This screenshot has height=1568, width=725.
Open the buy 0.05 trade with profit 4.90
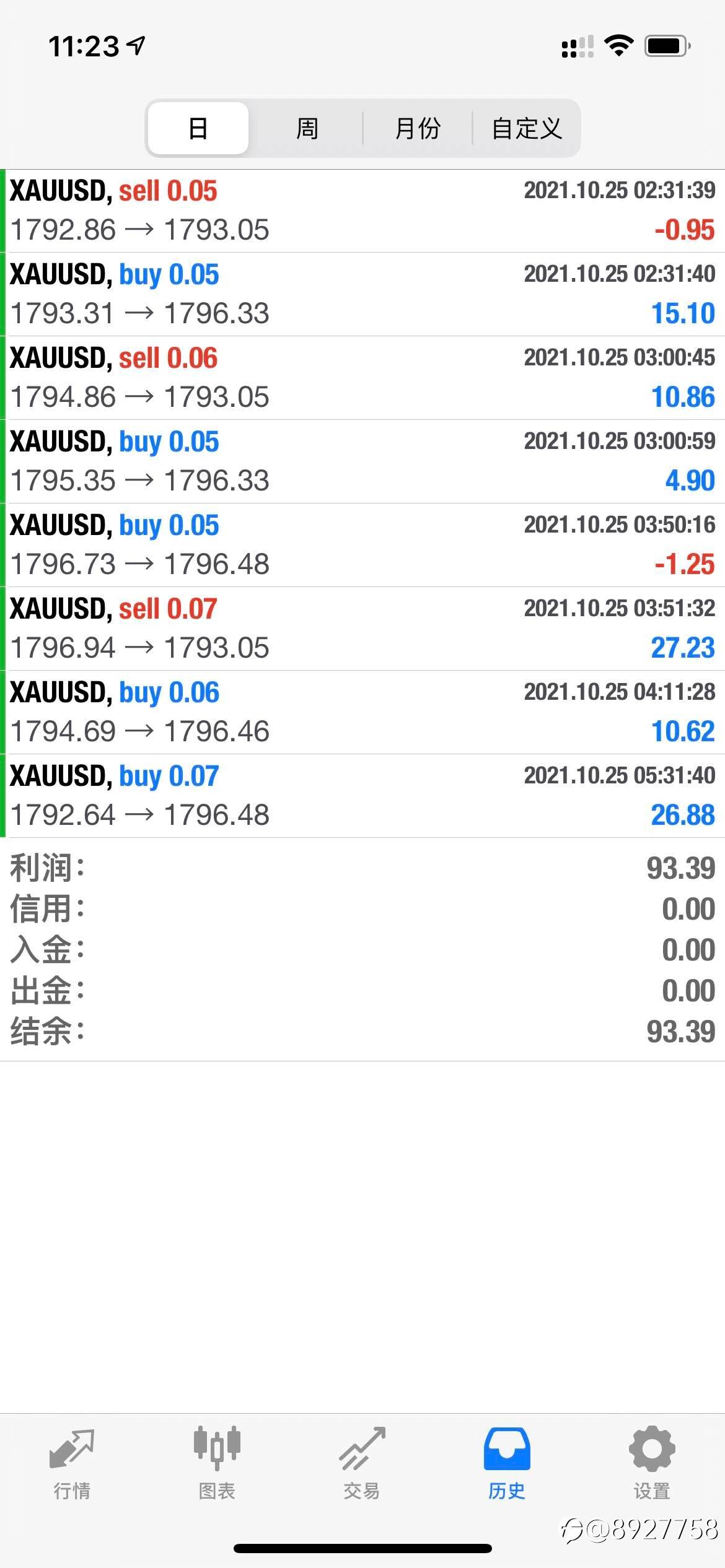click(x=362, y=461)
